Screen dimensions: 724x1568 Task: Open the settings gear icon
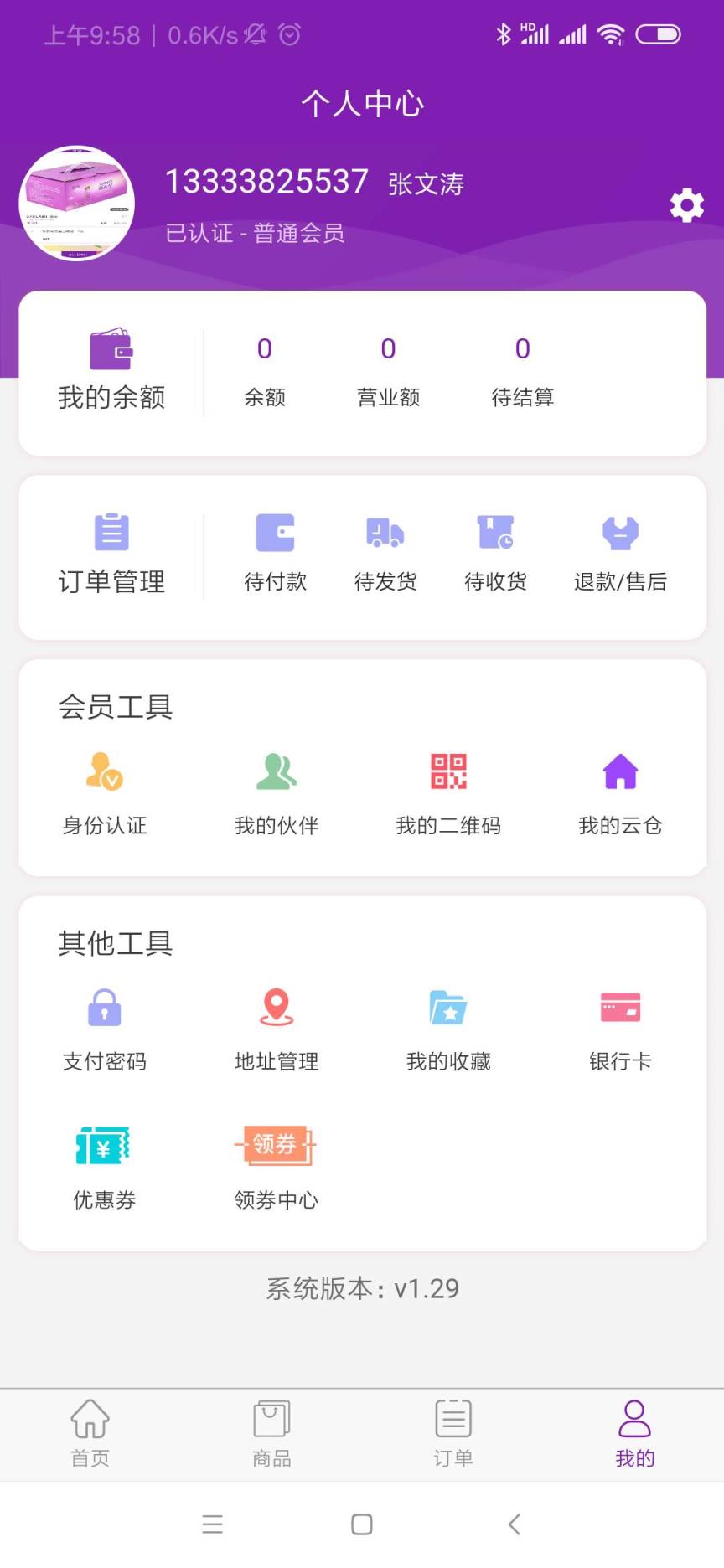pyautogui.click(x=685, y=205)
